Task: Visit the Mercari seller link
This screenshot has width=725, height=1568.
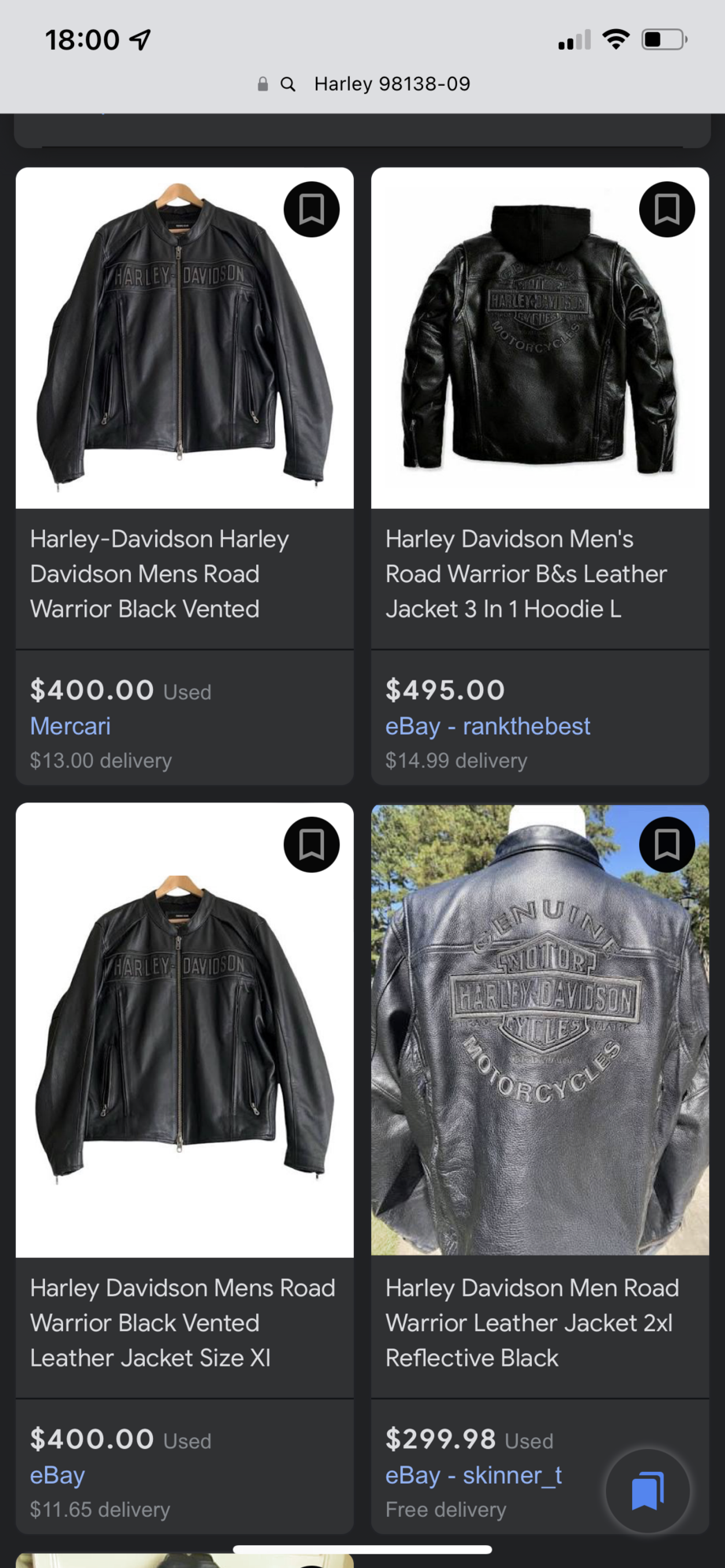Action: (70, 726)
